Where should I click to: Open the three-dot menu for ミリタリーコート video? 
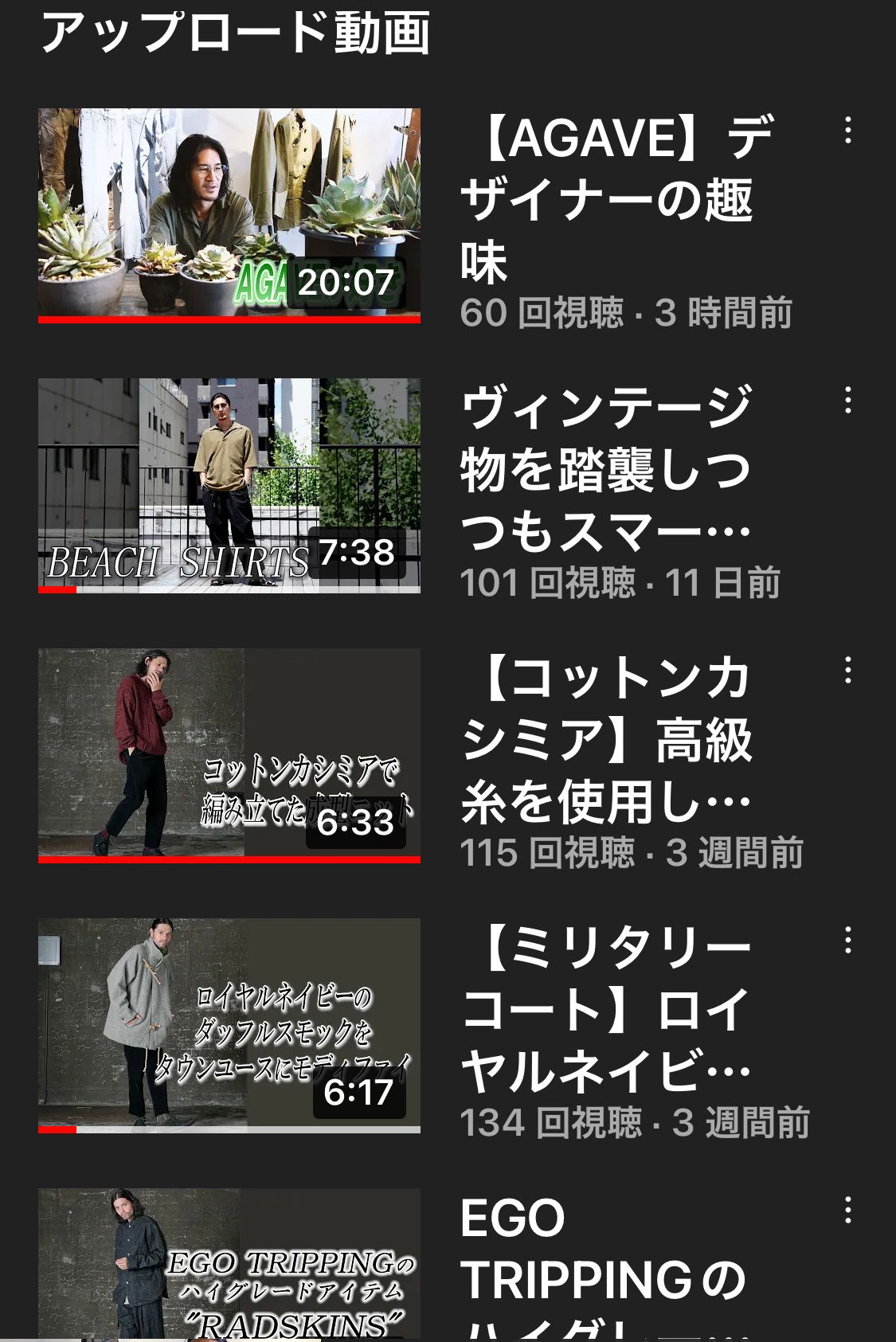coord(847,941)
